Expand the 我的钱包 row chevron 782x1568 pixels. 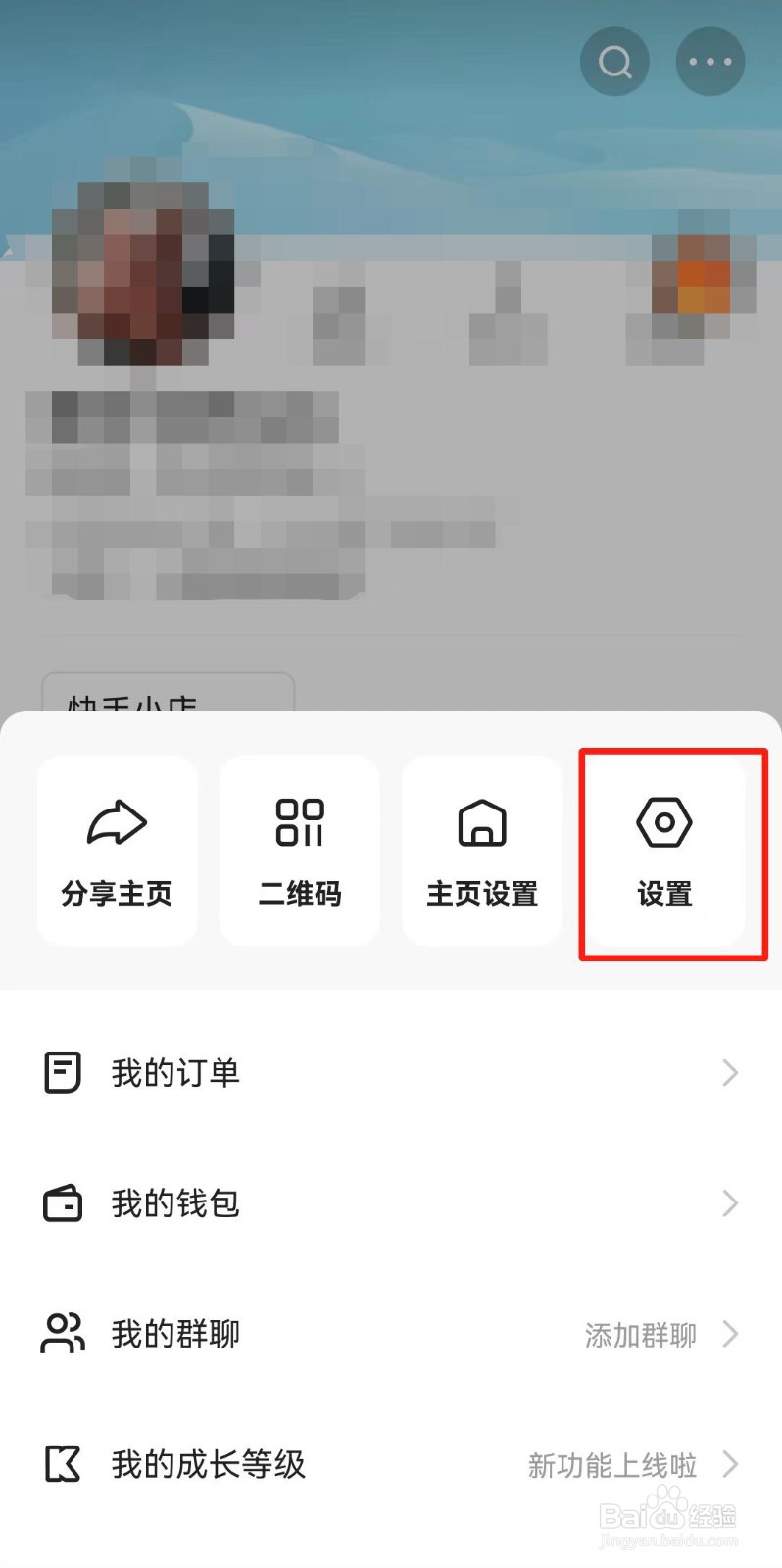729,1202
